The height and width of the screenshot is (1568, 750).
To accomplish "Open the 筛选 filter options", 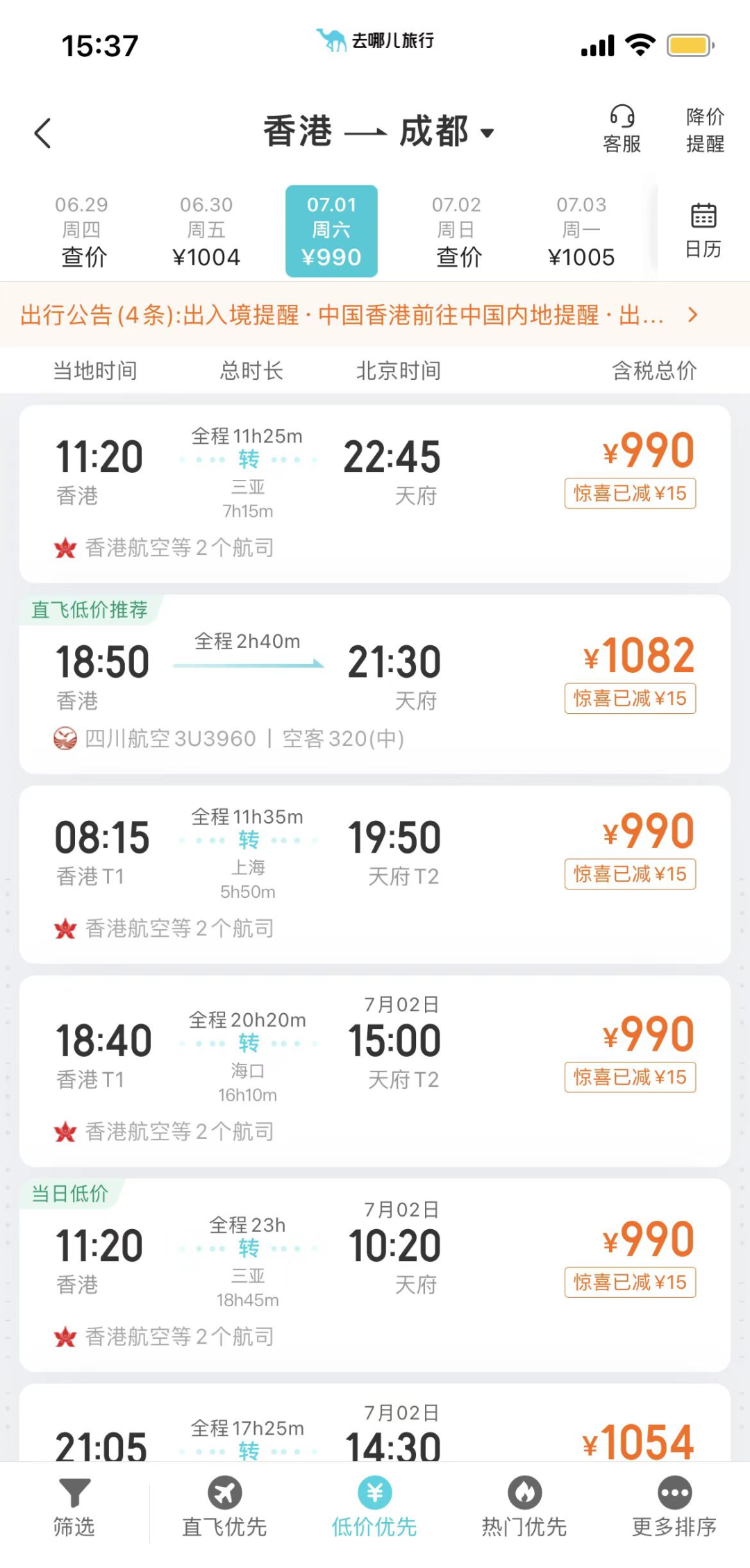I will tap(75, 1508).
